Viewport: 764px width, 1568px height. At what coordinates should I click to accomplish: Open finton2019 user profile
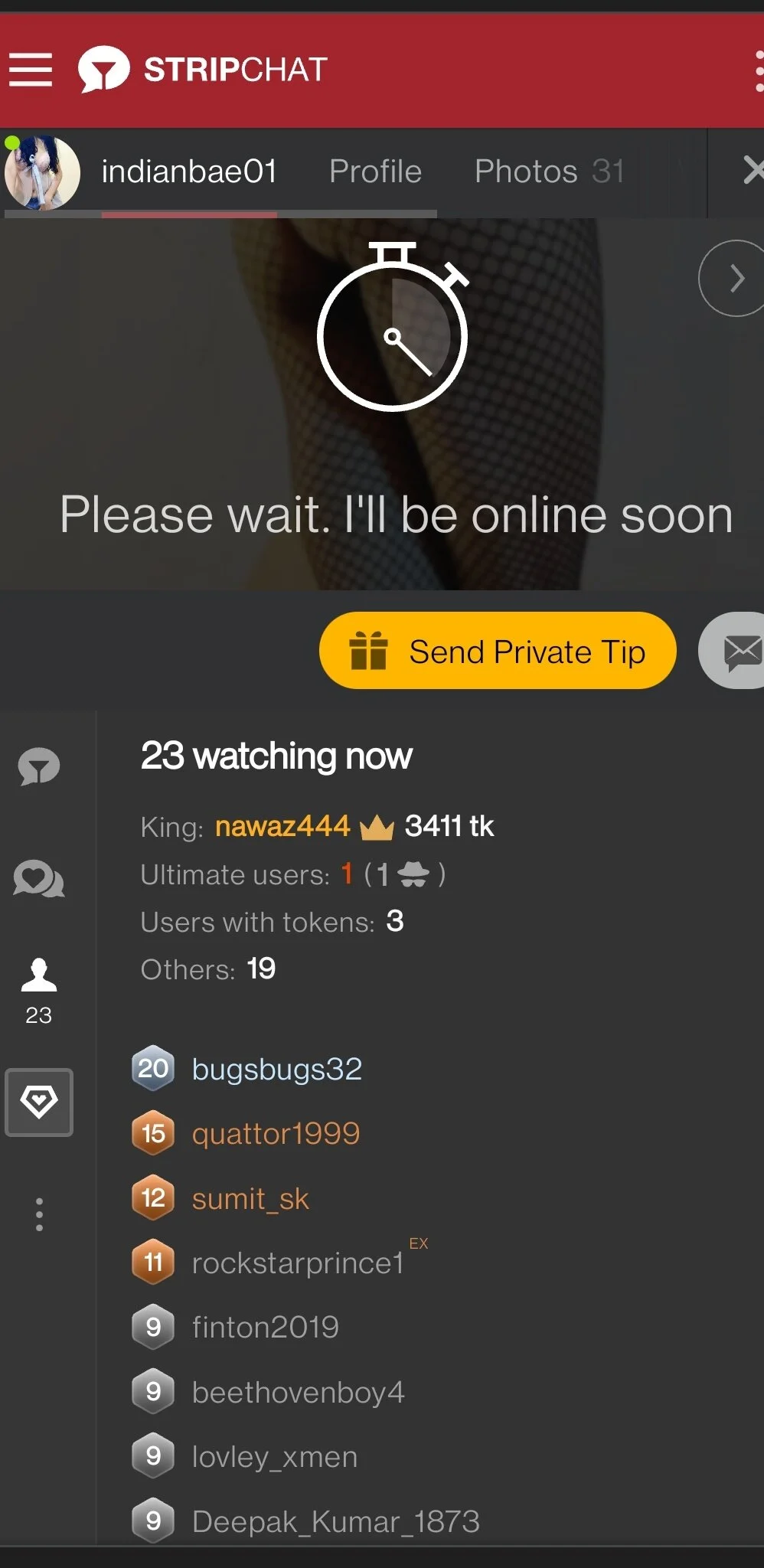[265, 1328]
